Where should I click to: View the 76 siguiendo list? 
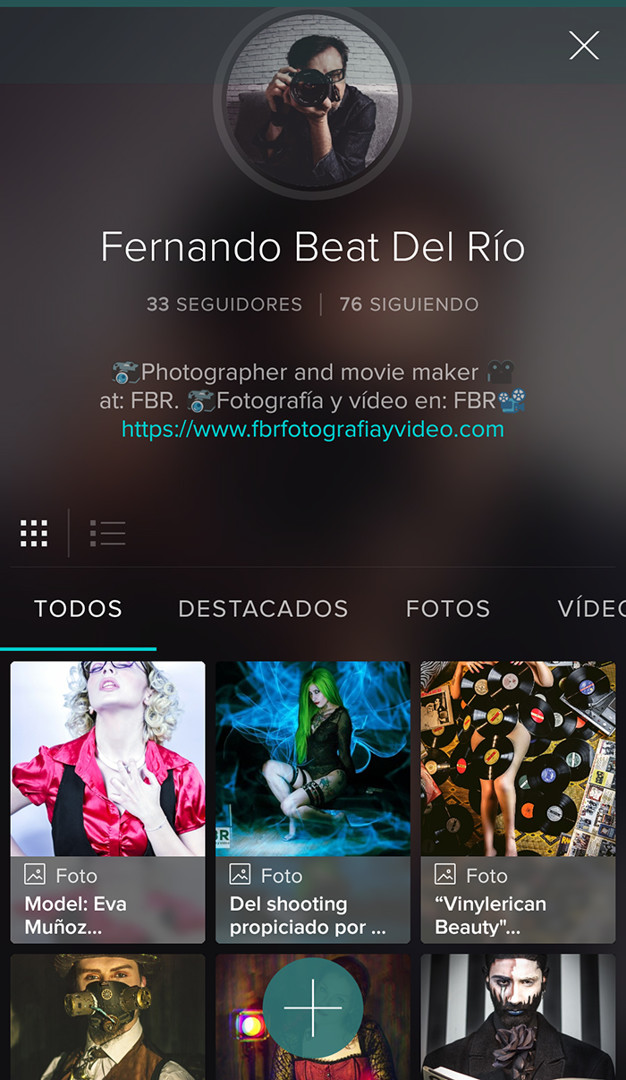click(409, 304)
